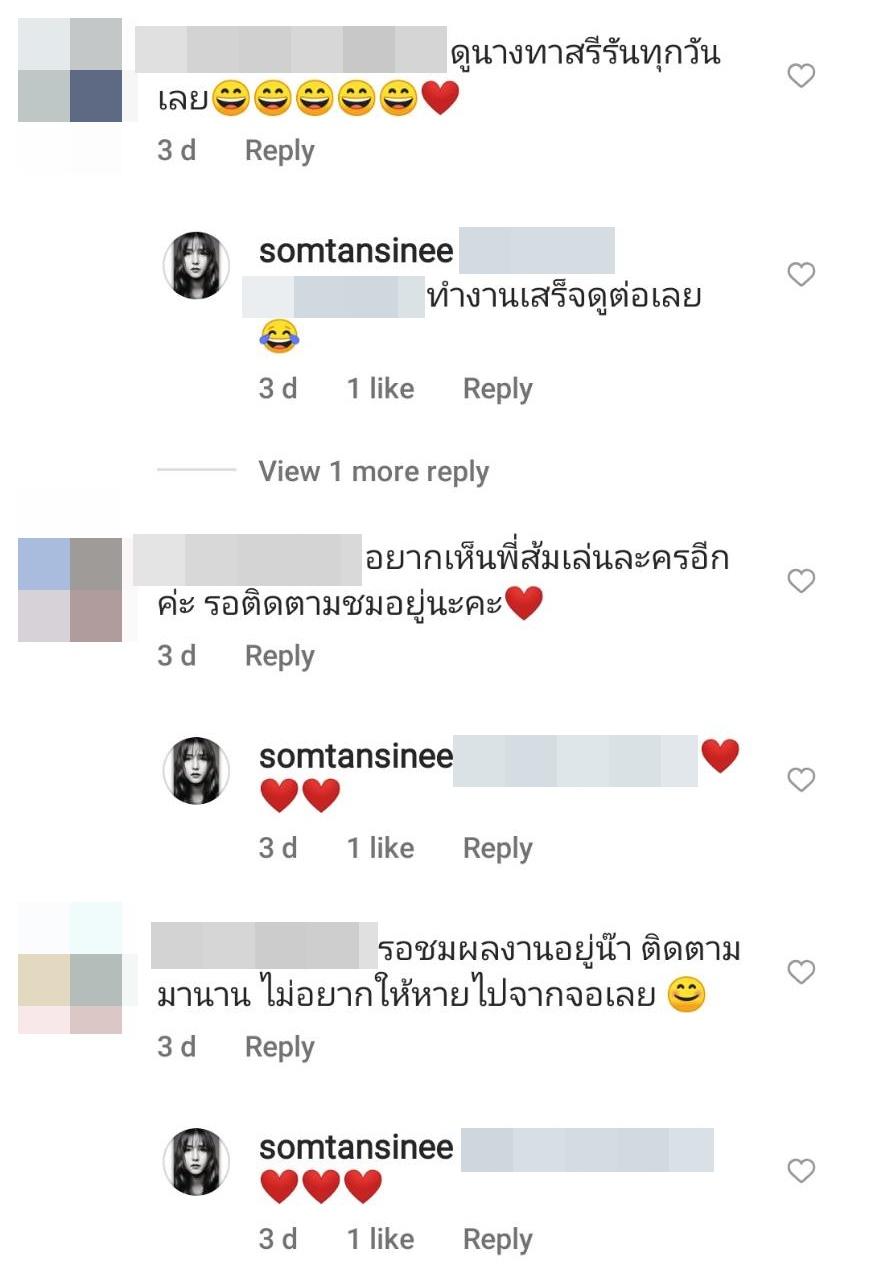Like the comment อยากเห็นพี่ส้มเล่นละครอีก
The width and height of the screenshot is (869, 1274).
pos(801,580)
